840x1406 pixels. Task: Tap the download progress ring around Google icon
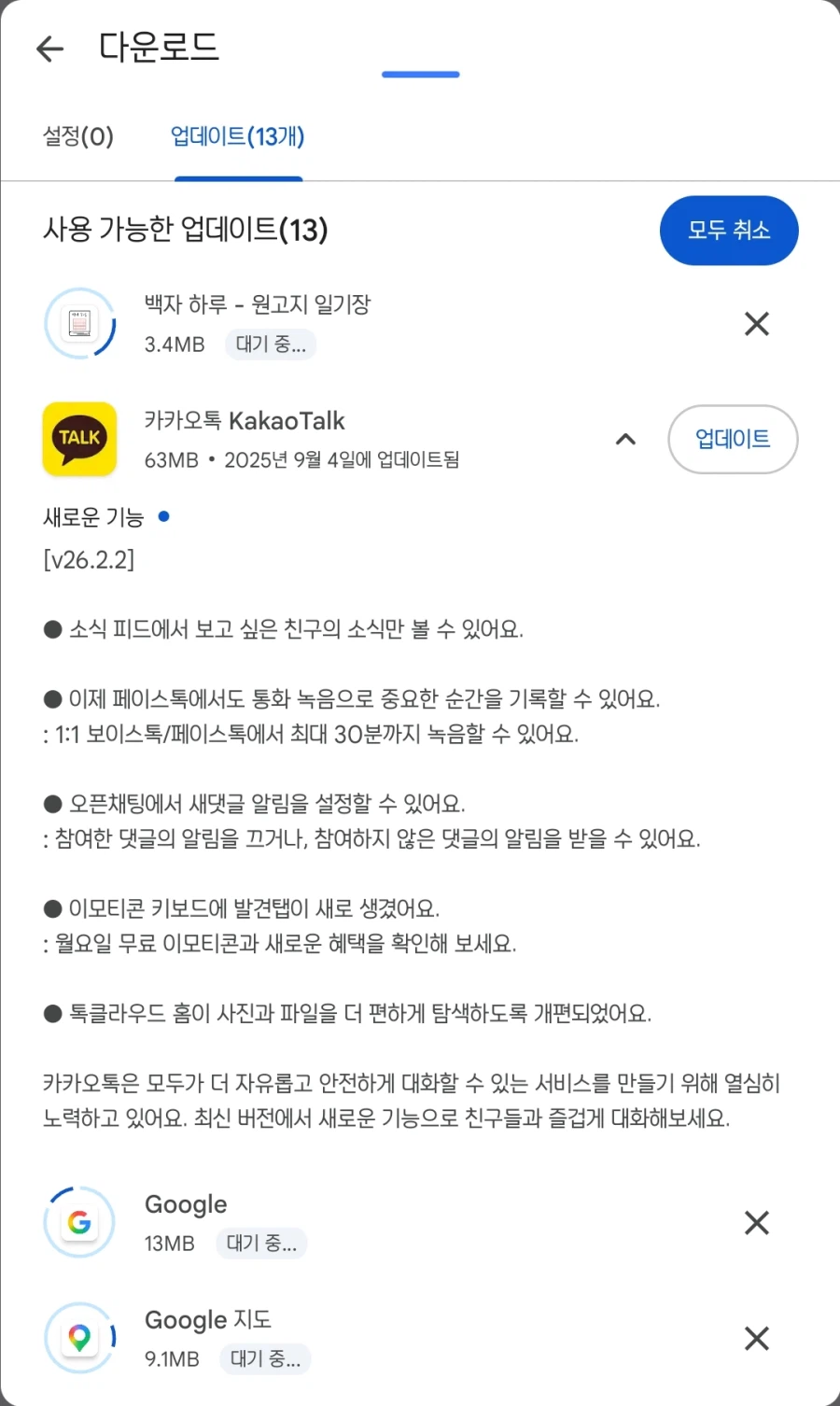[79, 1222]
